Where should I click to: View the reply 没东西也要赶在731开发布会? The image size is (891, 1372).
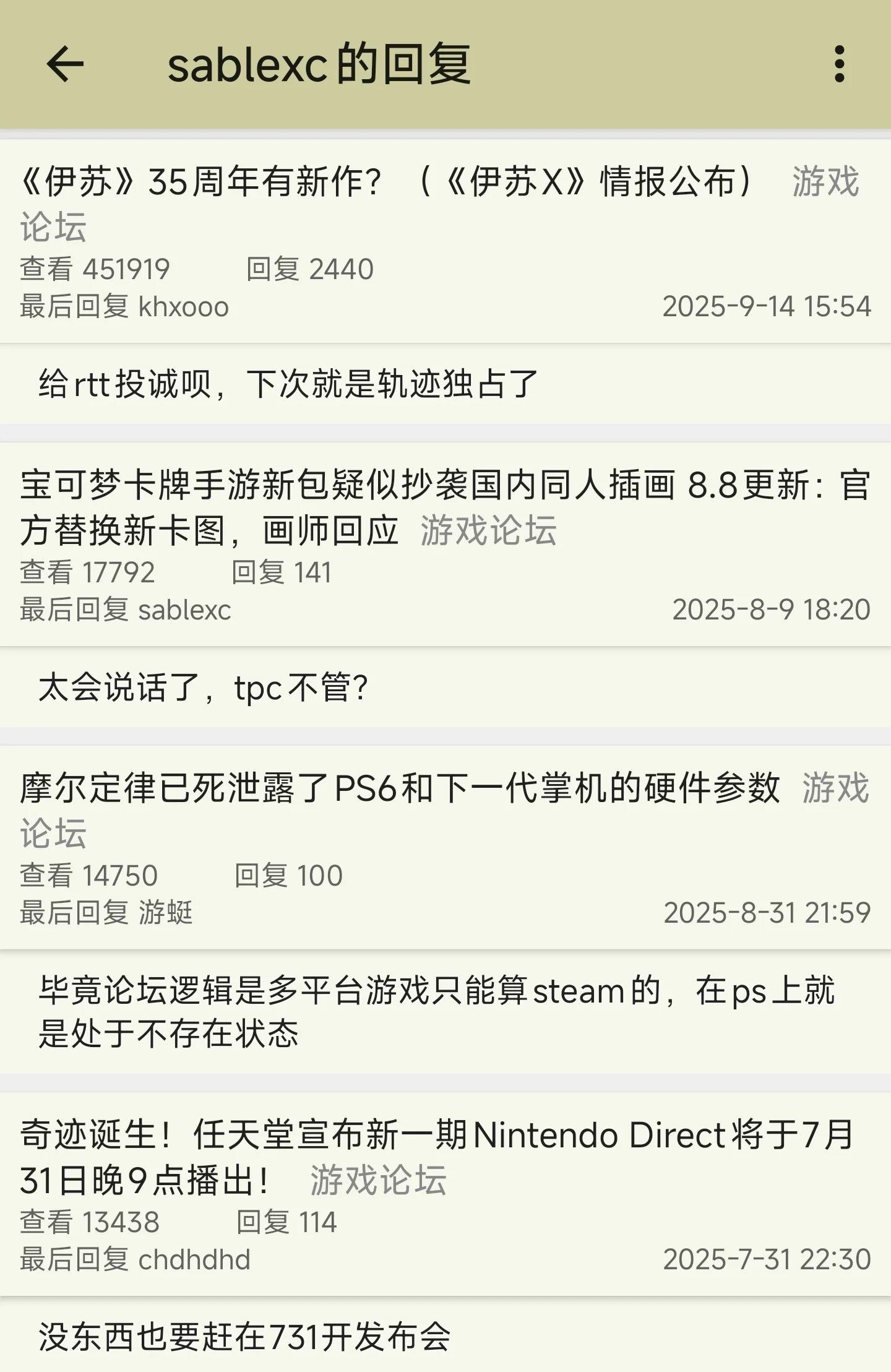click(245, 1336)
